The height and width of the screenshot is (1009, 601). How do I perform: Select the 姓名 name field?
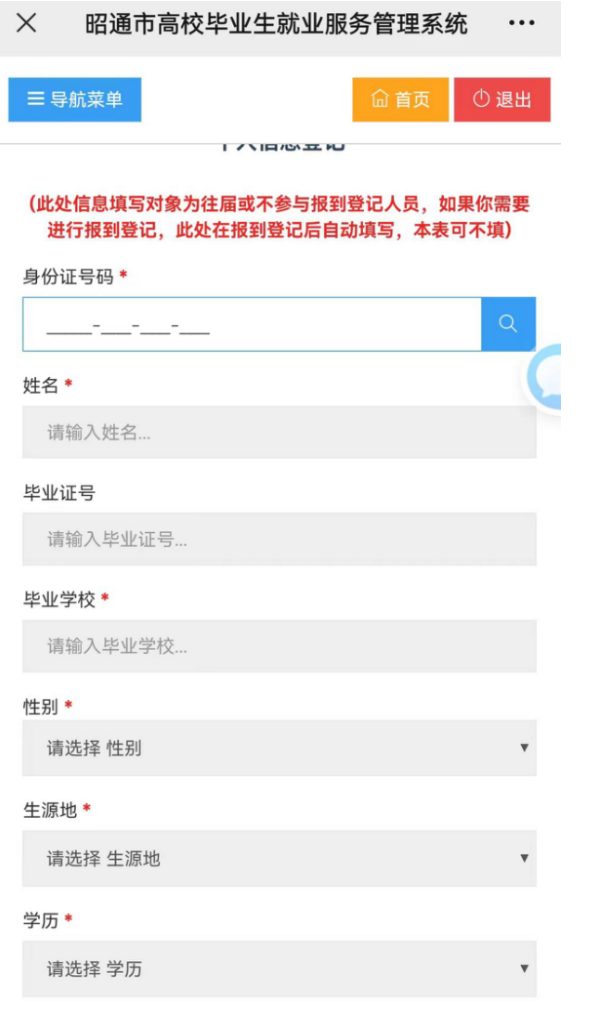(x=279, y=432)
